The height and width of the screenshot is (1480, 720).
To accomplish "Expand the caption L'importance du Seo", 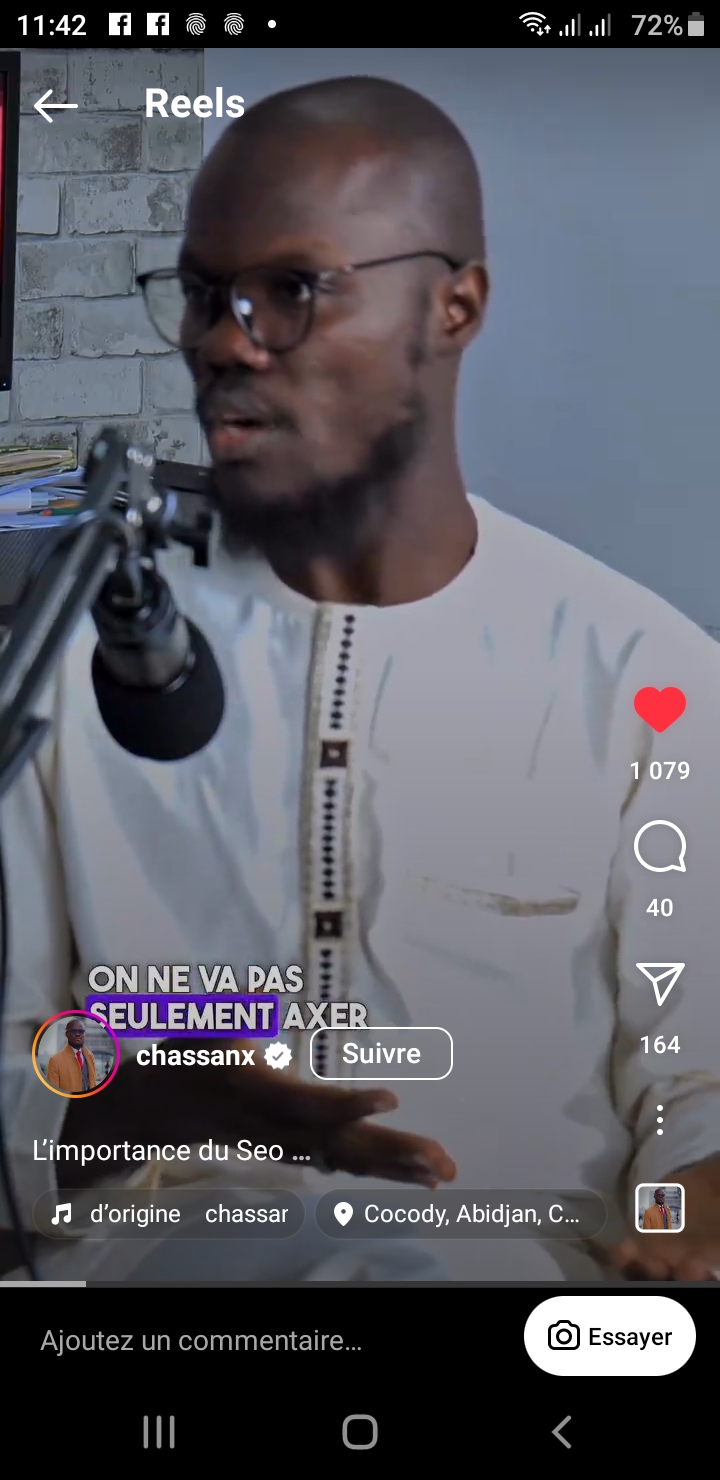I will [x=171, y=1151].
